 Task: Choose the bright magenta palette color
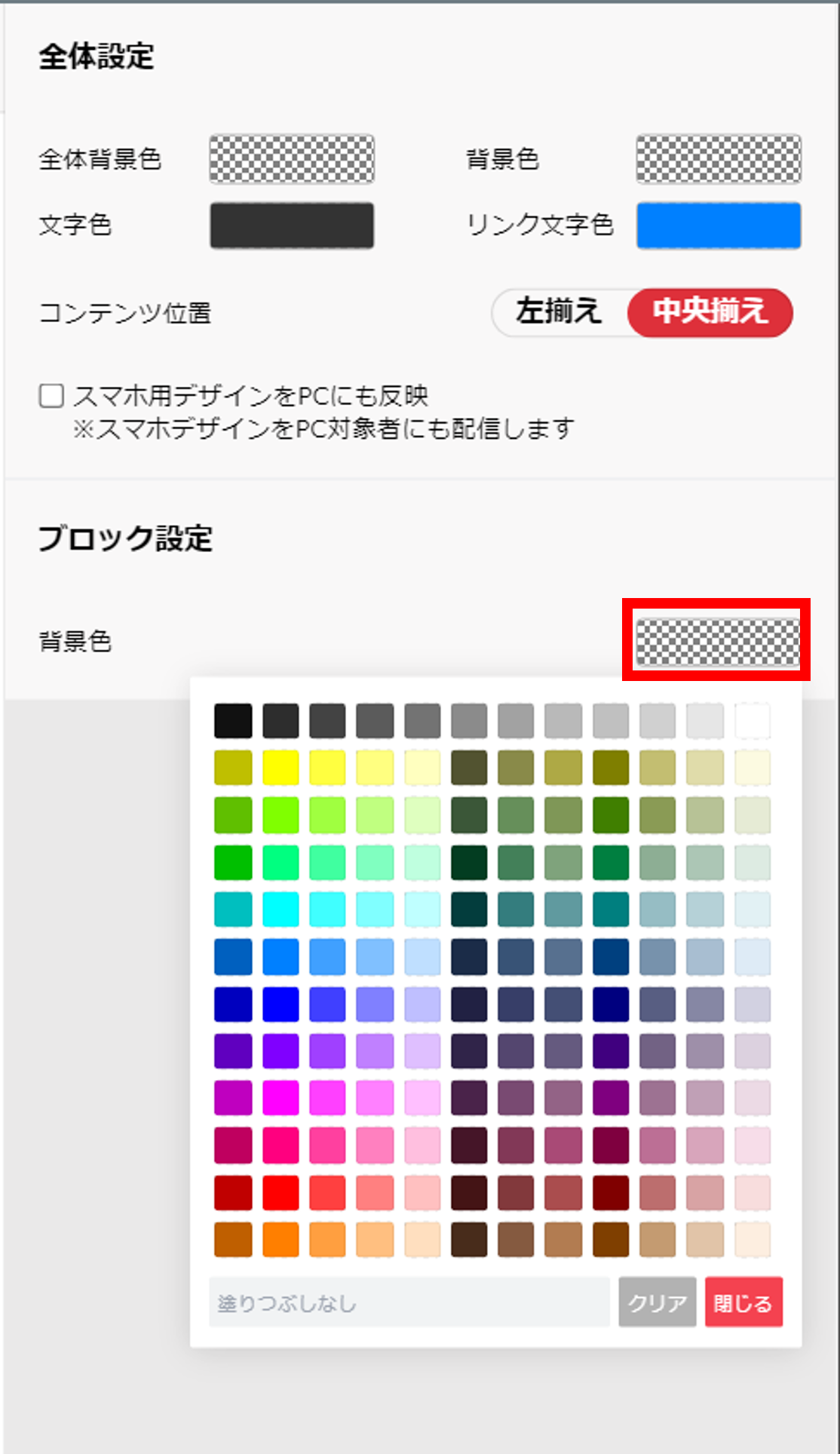tap(281, 1098)
